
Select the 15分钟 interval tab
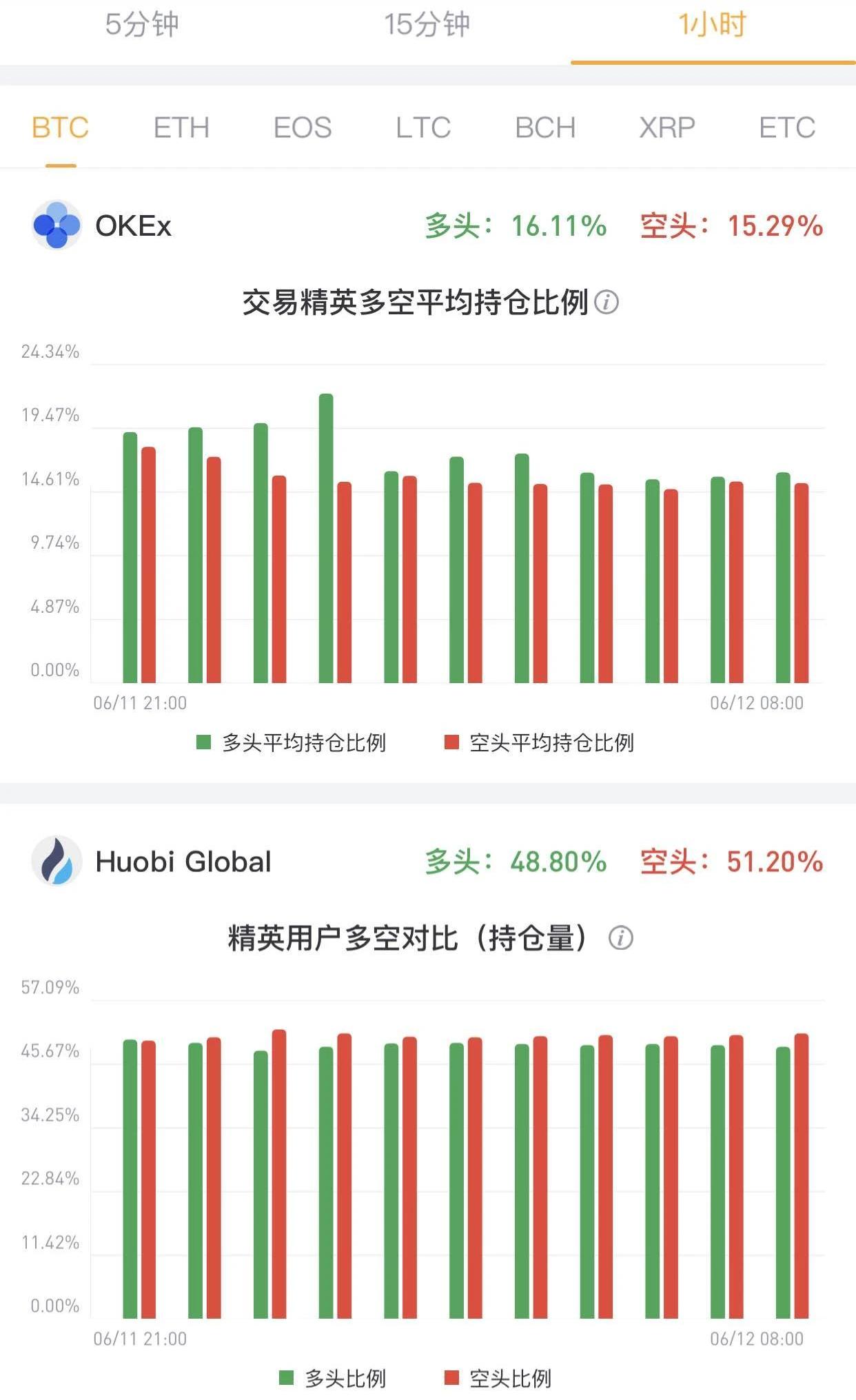[427, 26]
